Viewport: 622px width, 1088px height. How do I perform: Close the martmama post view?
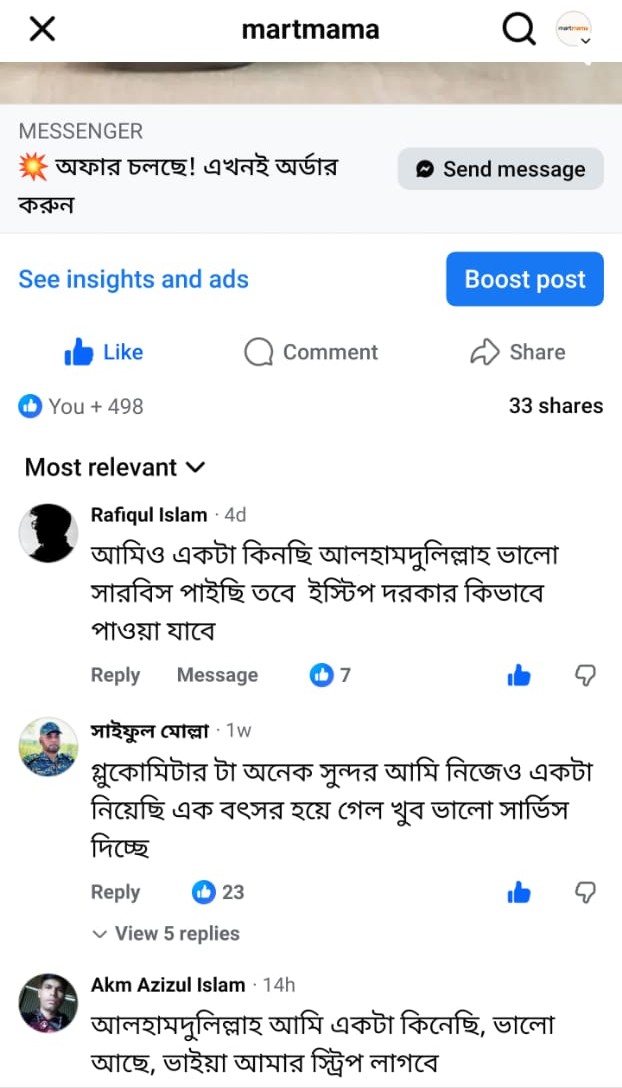(42, 30)
